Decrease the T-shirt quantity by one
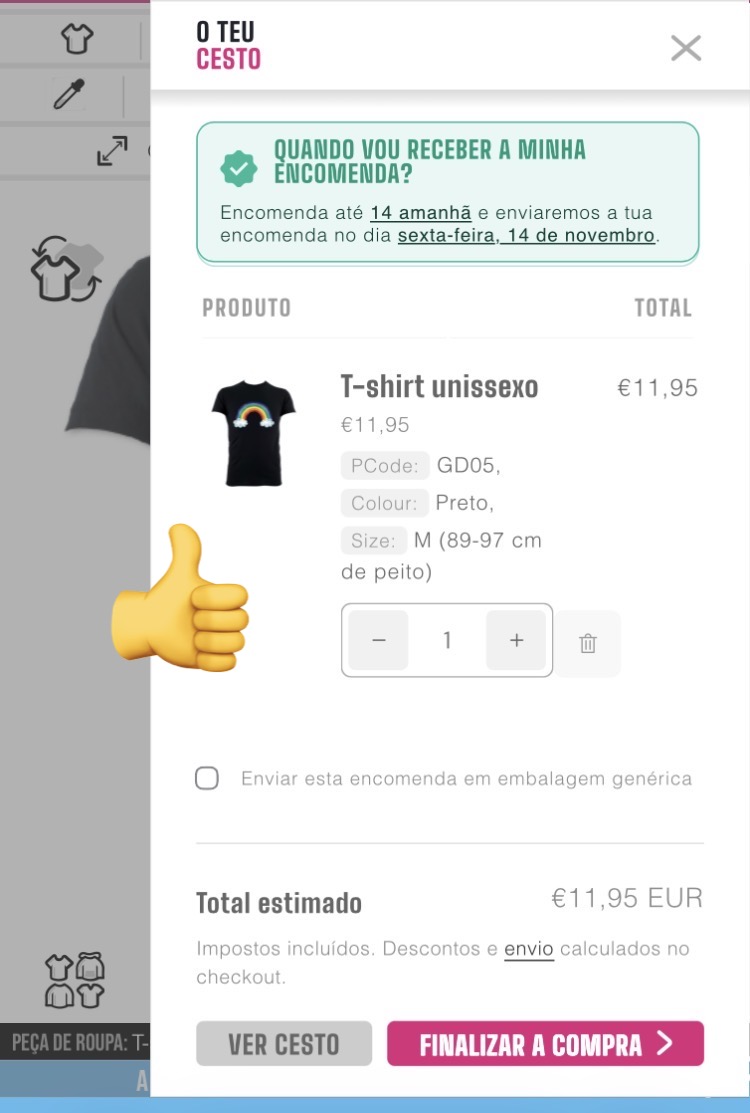 (x=379, y=640)
